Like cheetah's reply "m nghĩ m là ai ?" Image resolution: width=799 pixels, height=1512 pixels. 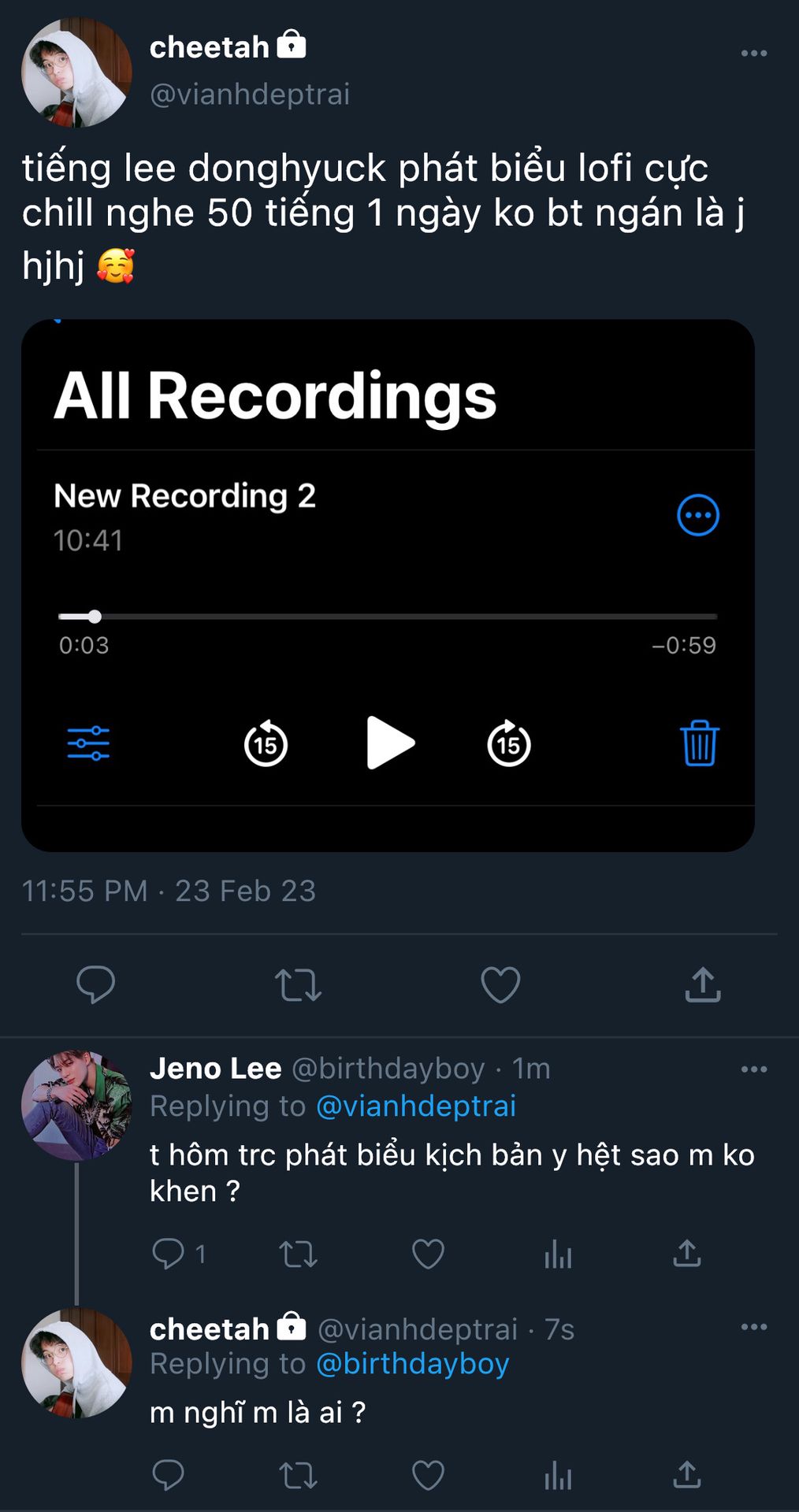click(x=428, y=1475)
